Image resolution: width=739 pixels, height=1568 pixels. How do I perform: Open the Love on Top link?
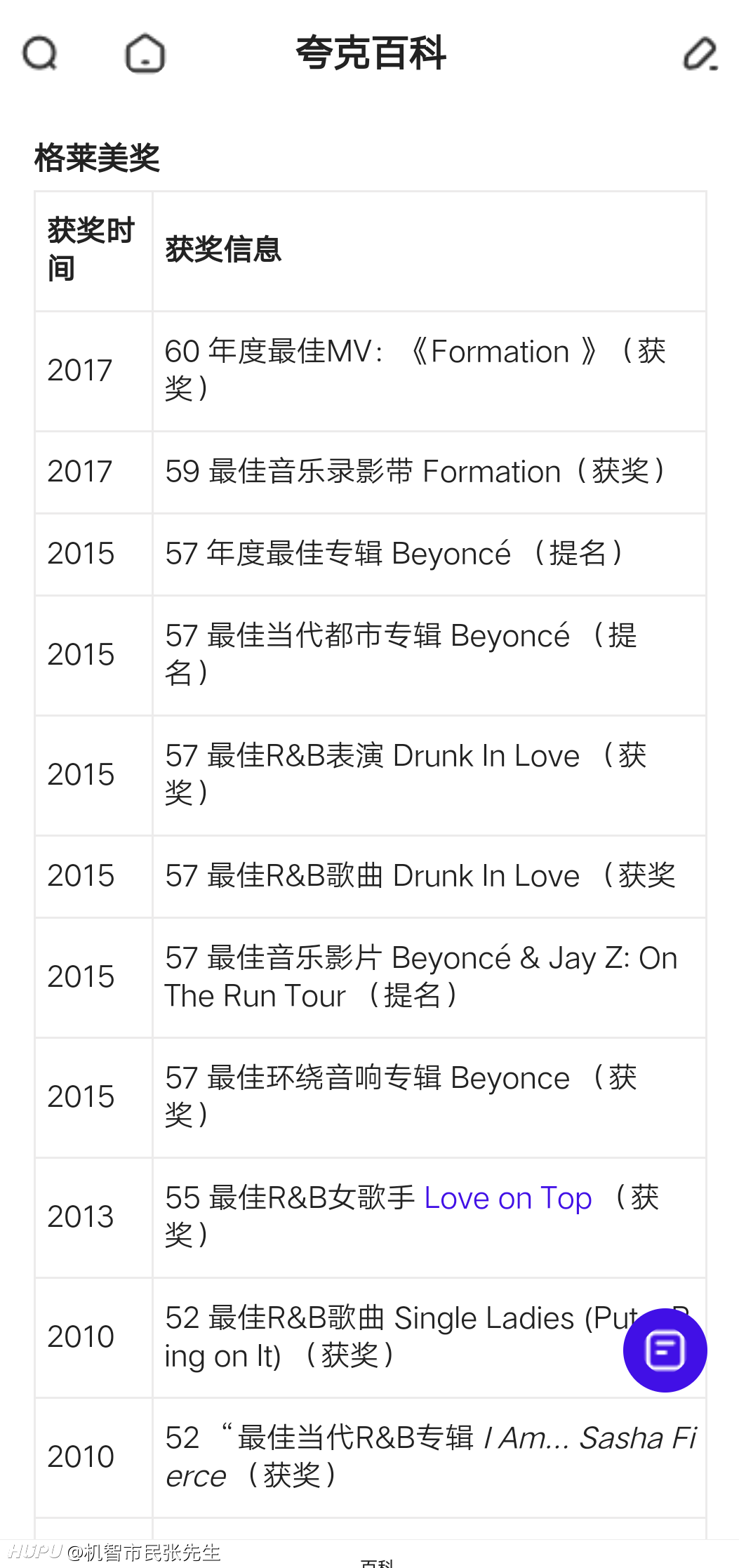[x=508, y=1198]
